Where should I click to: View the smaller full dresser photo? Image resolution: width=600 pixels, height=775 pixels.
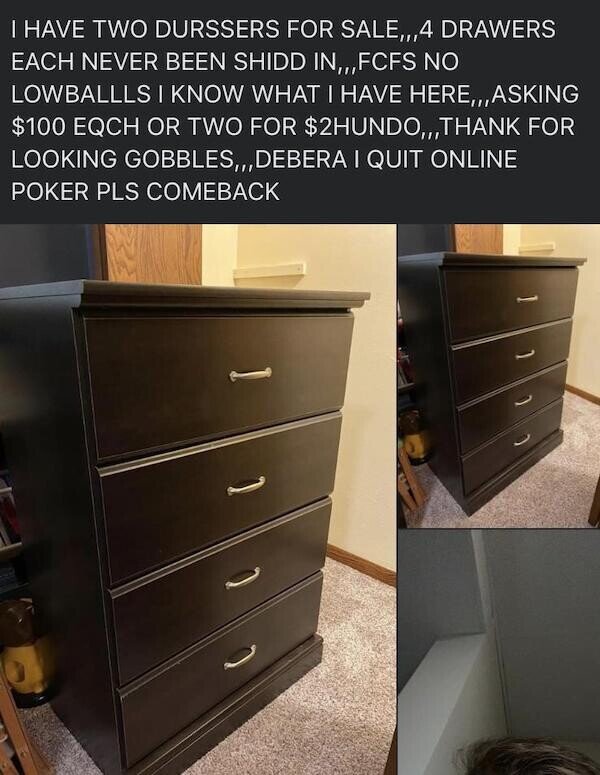tap(499, 375)
